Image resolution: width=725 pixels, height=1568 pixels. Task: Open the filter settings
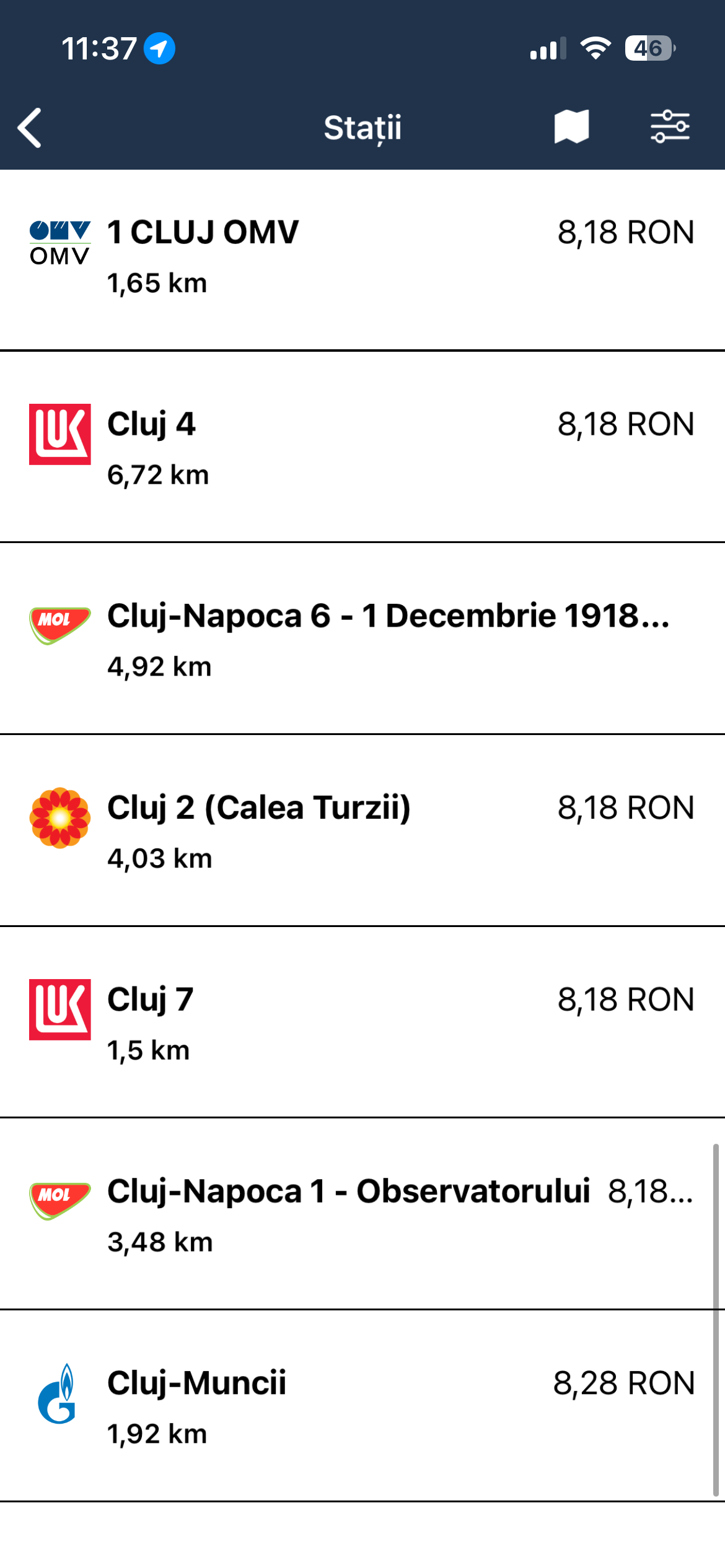pyautogui.click(x=670, y=127)
